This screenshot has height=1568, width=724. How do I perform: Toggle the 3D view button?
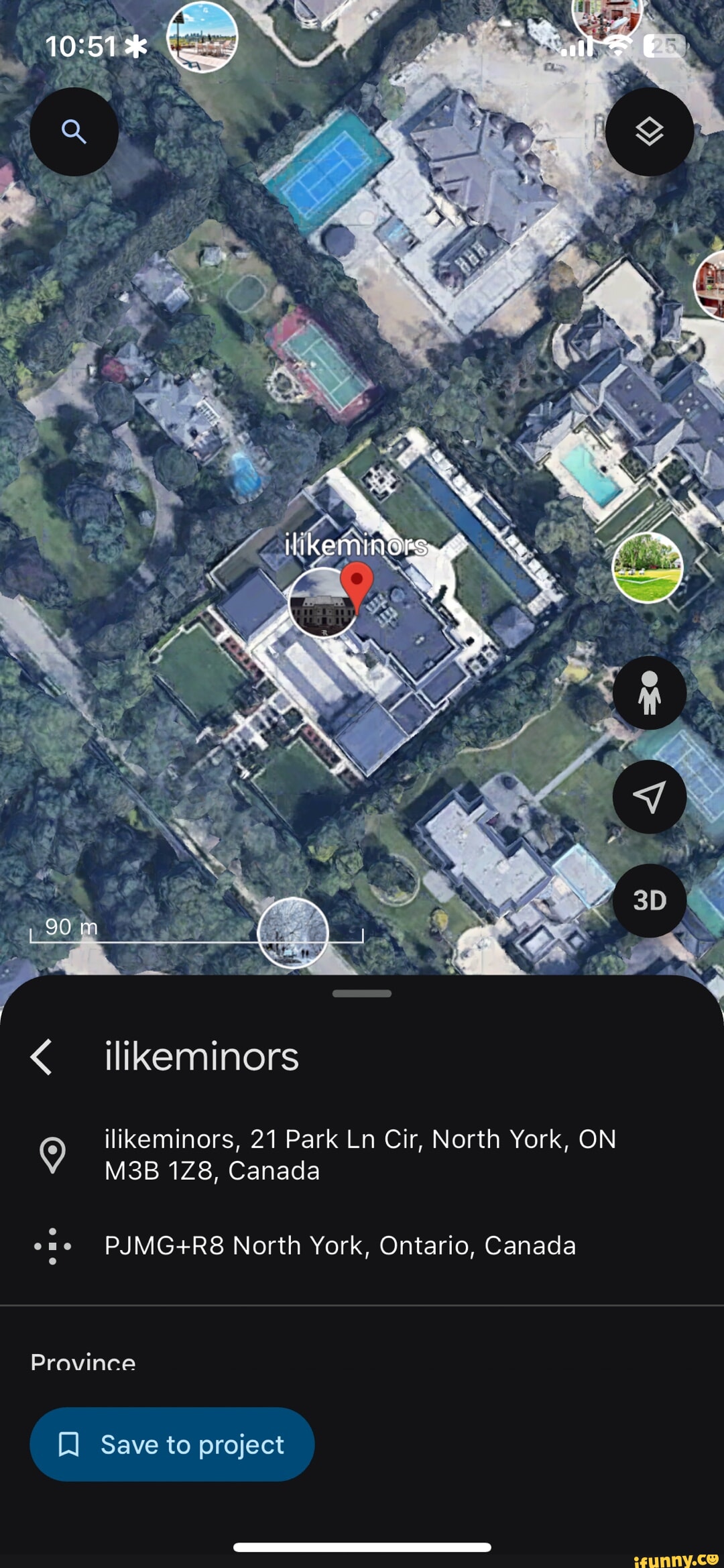click(650, 901)
